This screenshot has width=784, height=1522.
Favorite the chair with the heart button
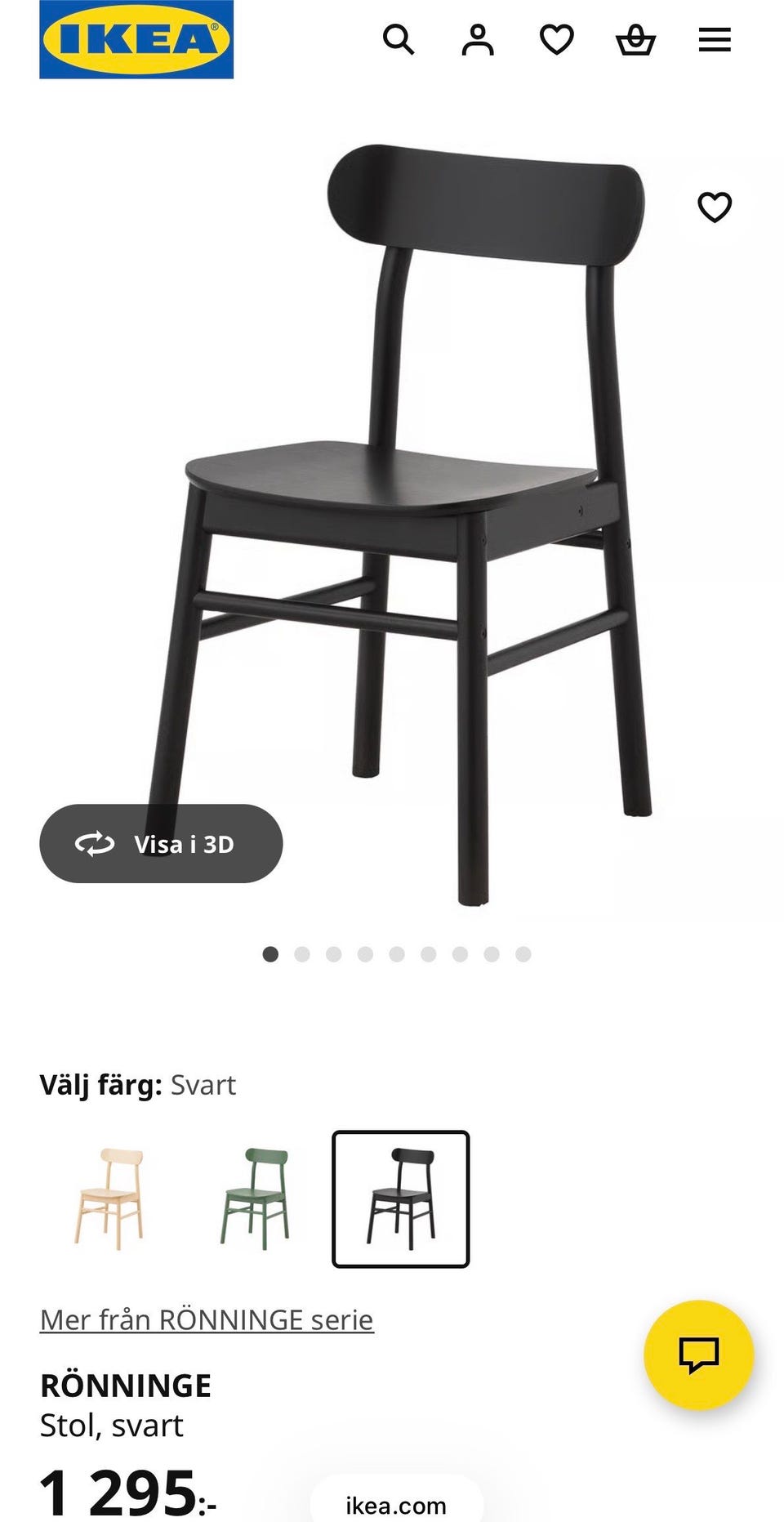(715, 208)
